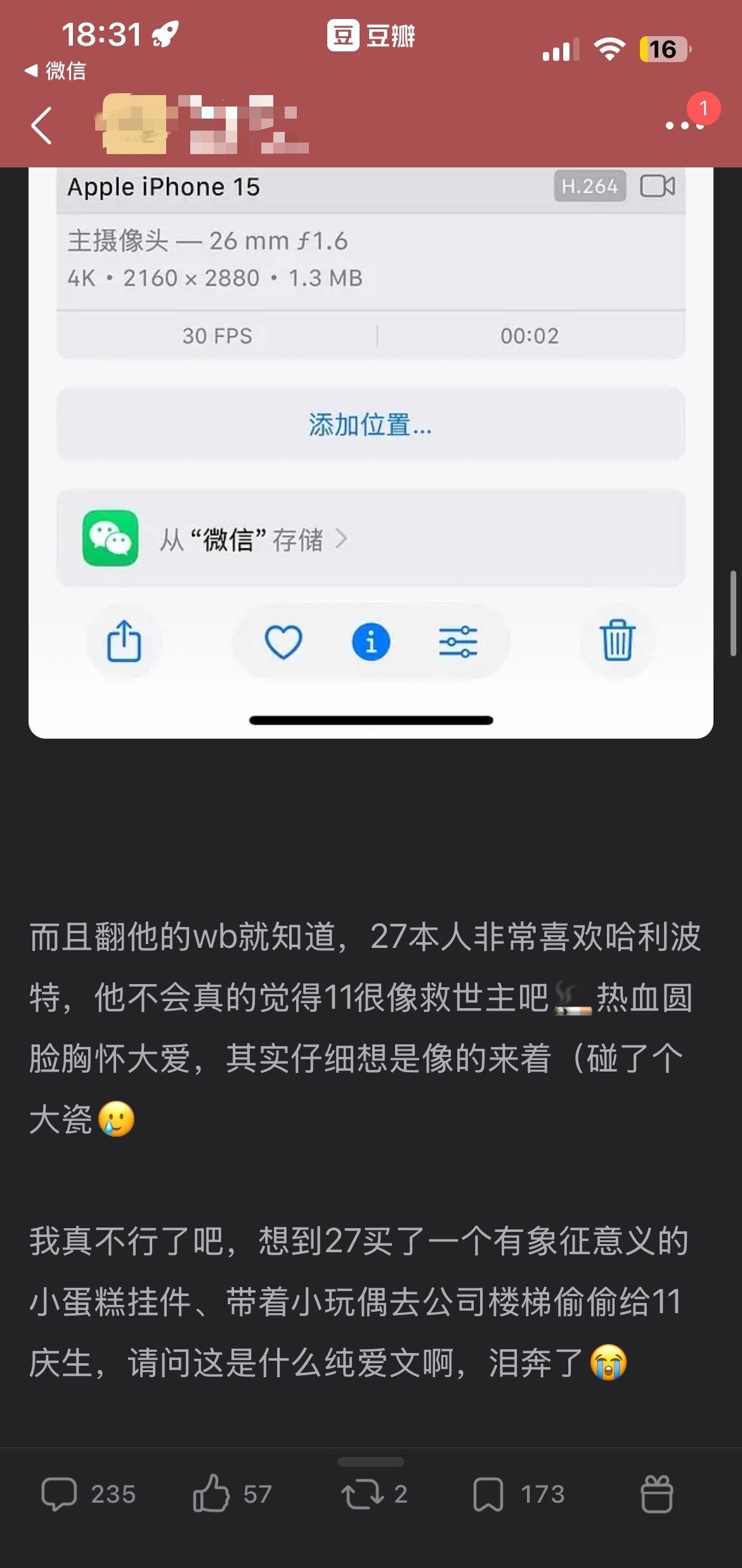Tap the gift icon in bottom bar
Image resolution: width=742 pixels, height=1568 pixels.
click(656, 1493)
